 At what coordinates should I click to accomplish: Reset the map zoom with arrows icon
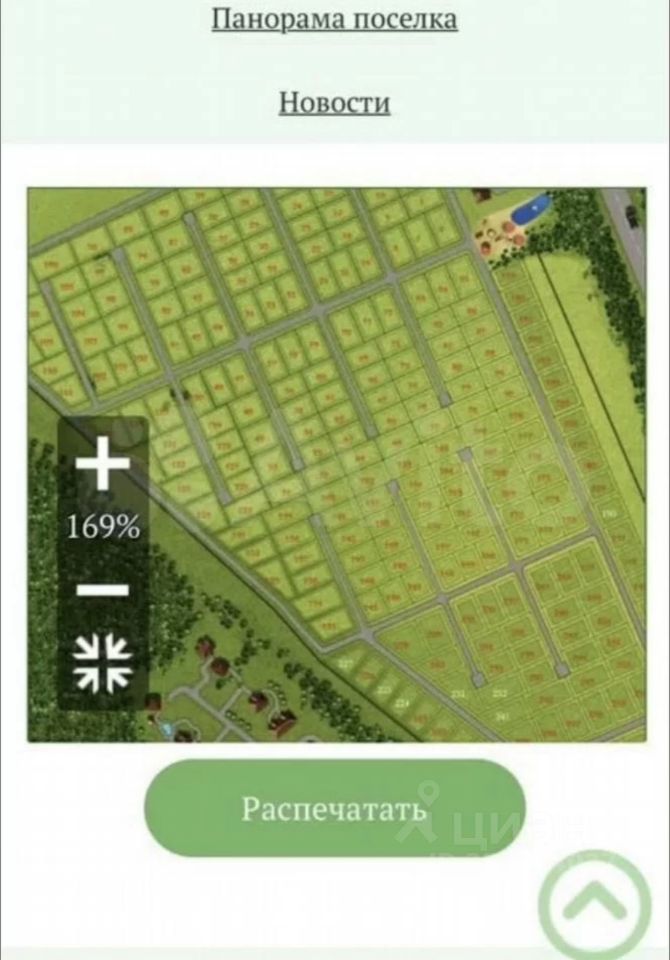pos(103,663)
